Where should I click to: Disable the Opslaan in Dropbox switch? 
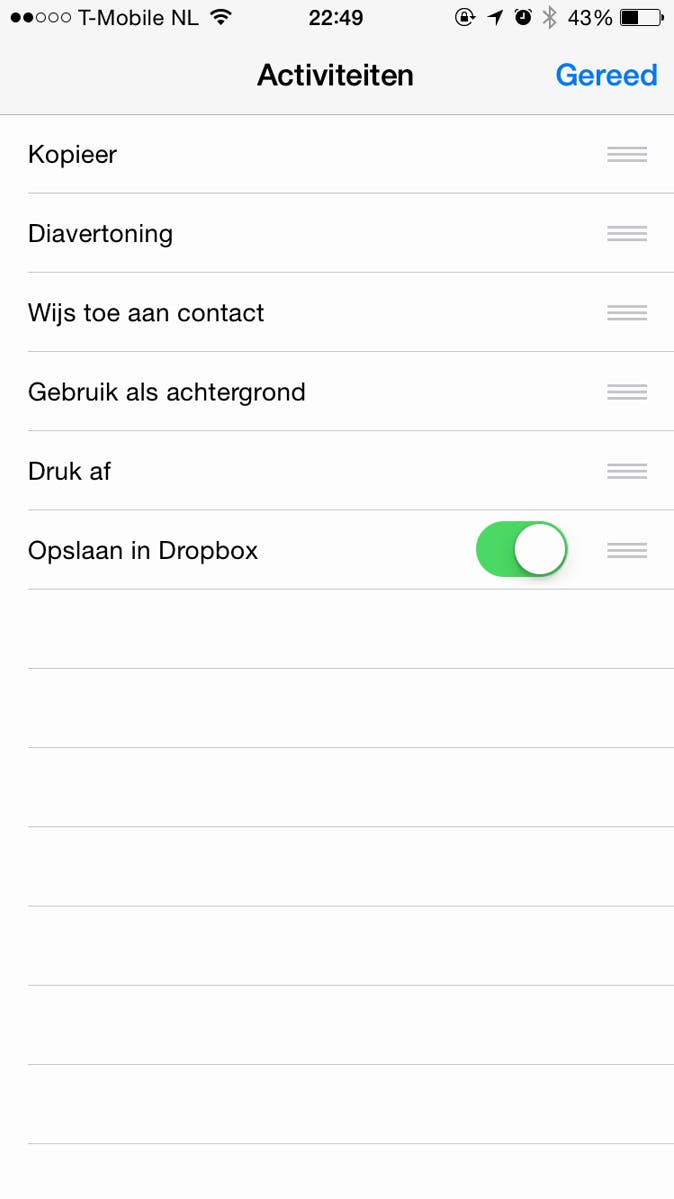521,549
